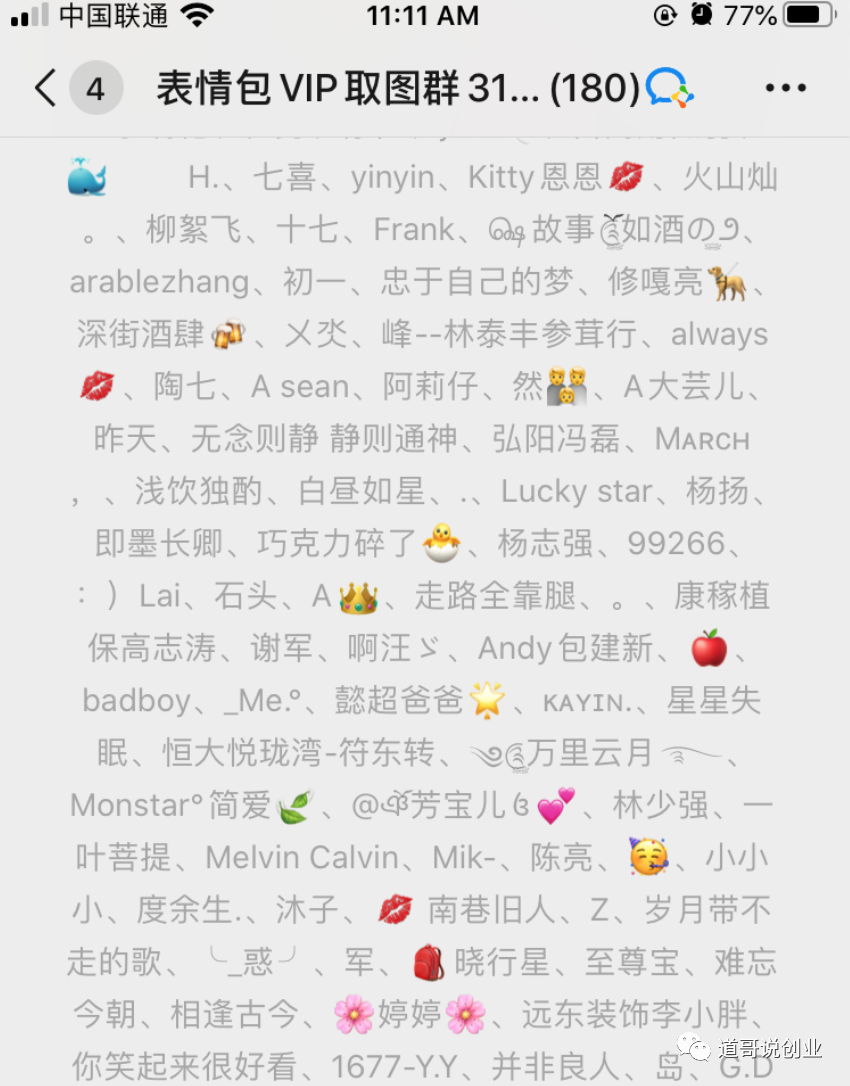Screen dimensions: 850x1086
Task: Go back to the chat list
Action: pyautogui.click(x=46, y=89)
